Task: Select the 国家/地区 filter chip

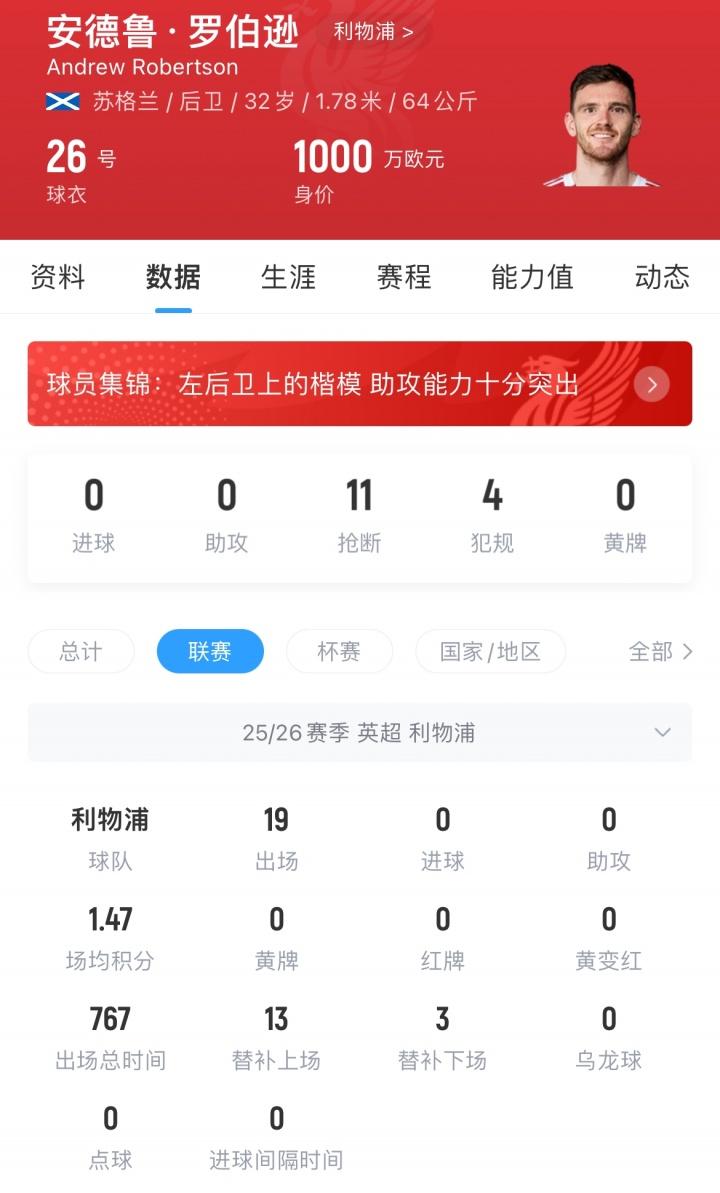Action: pyautogui.click(x=490, y=652)
